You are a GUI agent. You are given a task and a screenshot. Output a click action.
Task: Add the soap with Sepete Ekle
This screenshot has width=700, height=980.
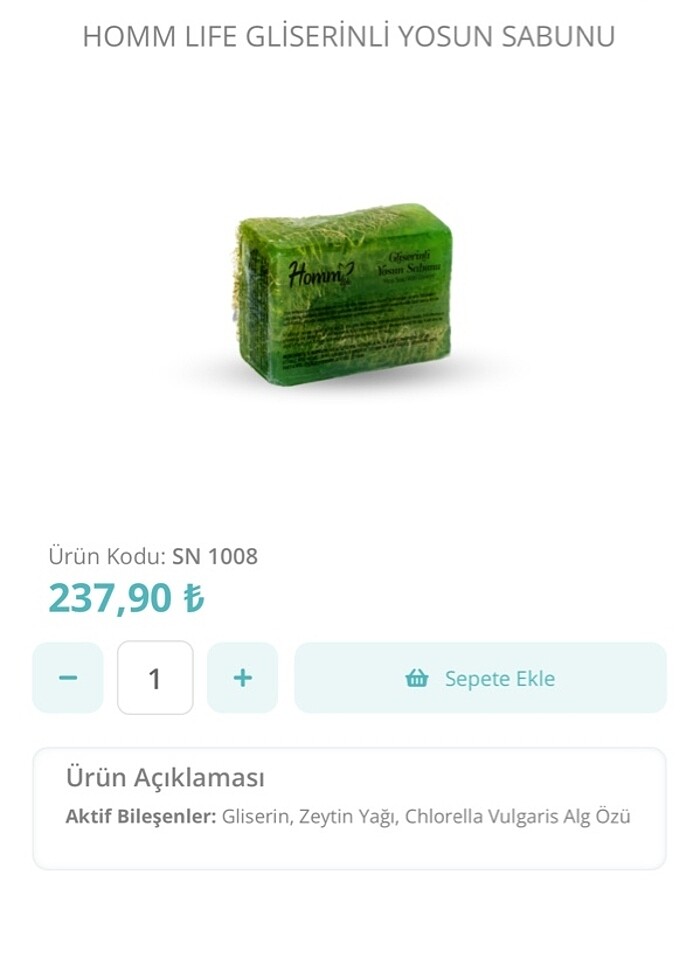click(480, 678)
